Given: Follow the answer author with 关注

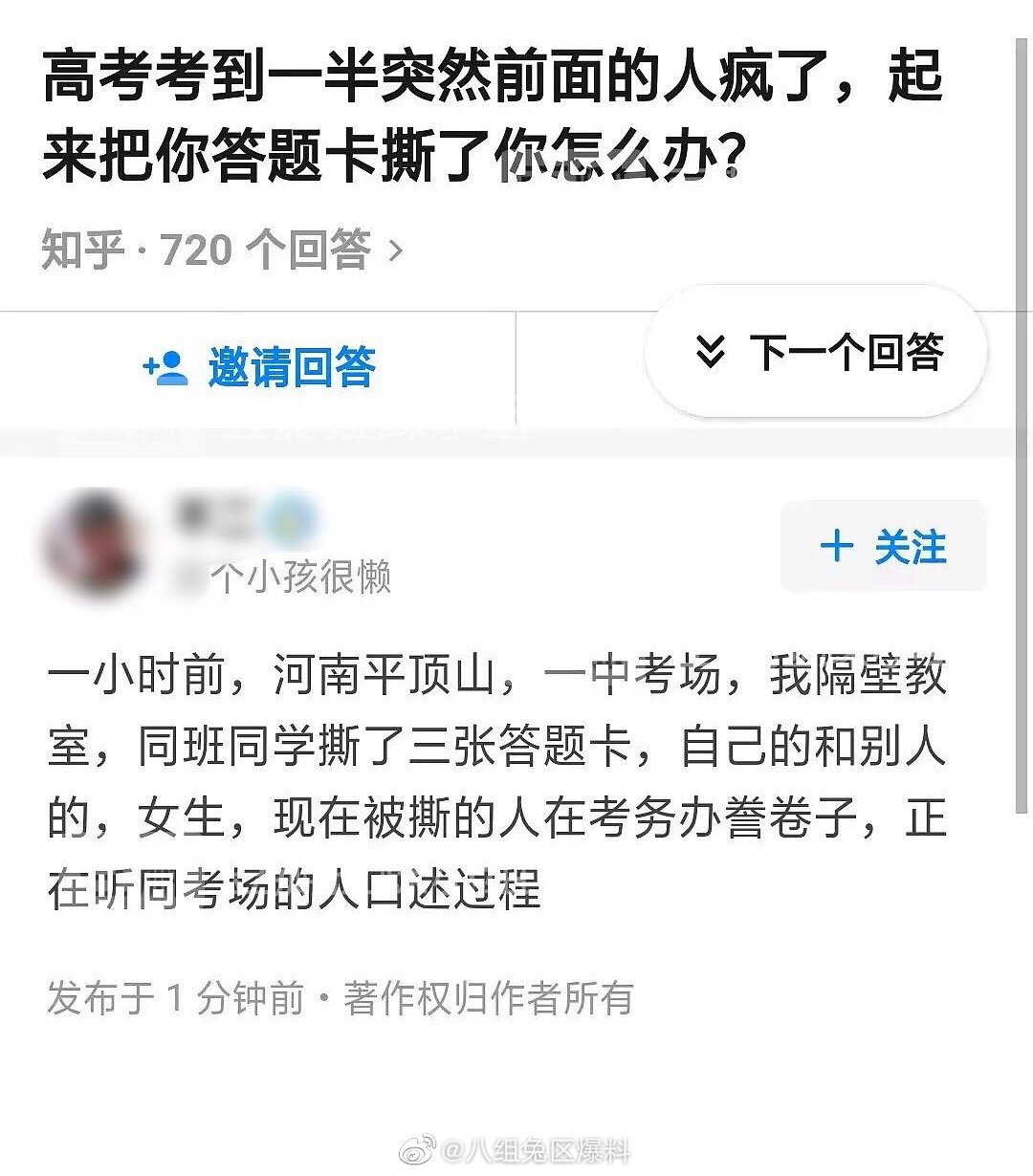Looking at the screenshot, I should [883, 547].
